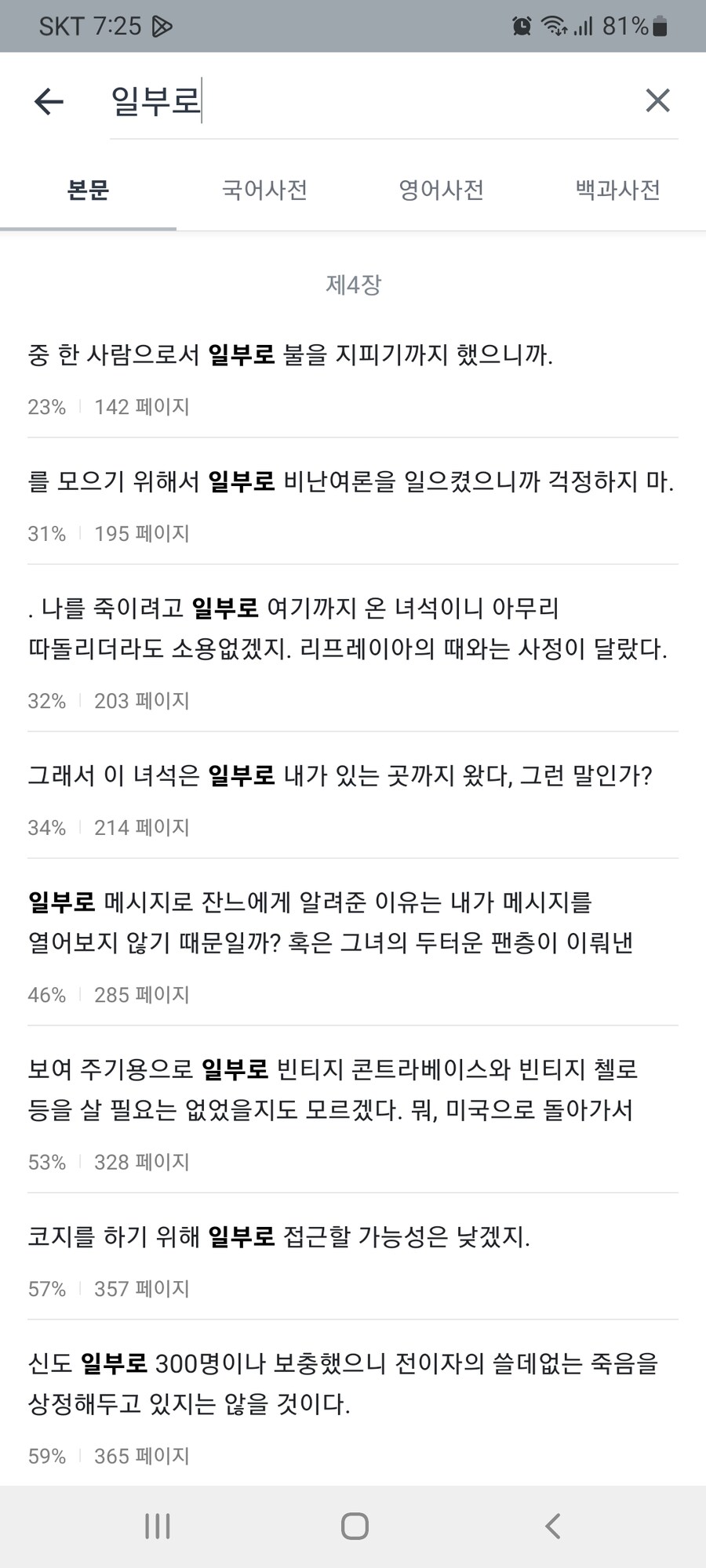706x1568 pixels.
Task: Select the 본문 tab
Action: 89,190
